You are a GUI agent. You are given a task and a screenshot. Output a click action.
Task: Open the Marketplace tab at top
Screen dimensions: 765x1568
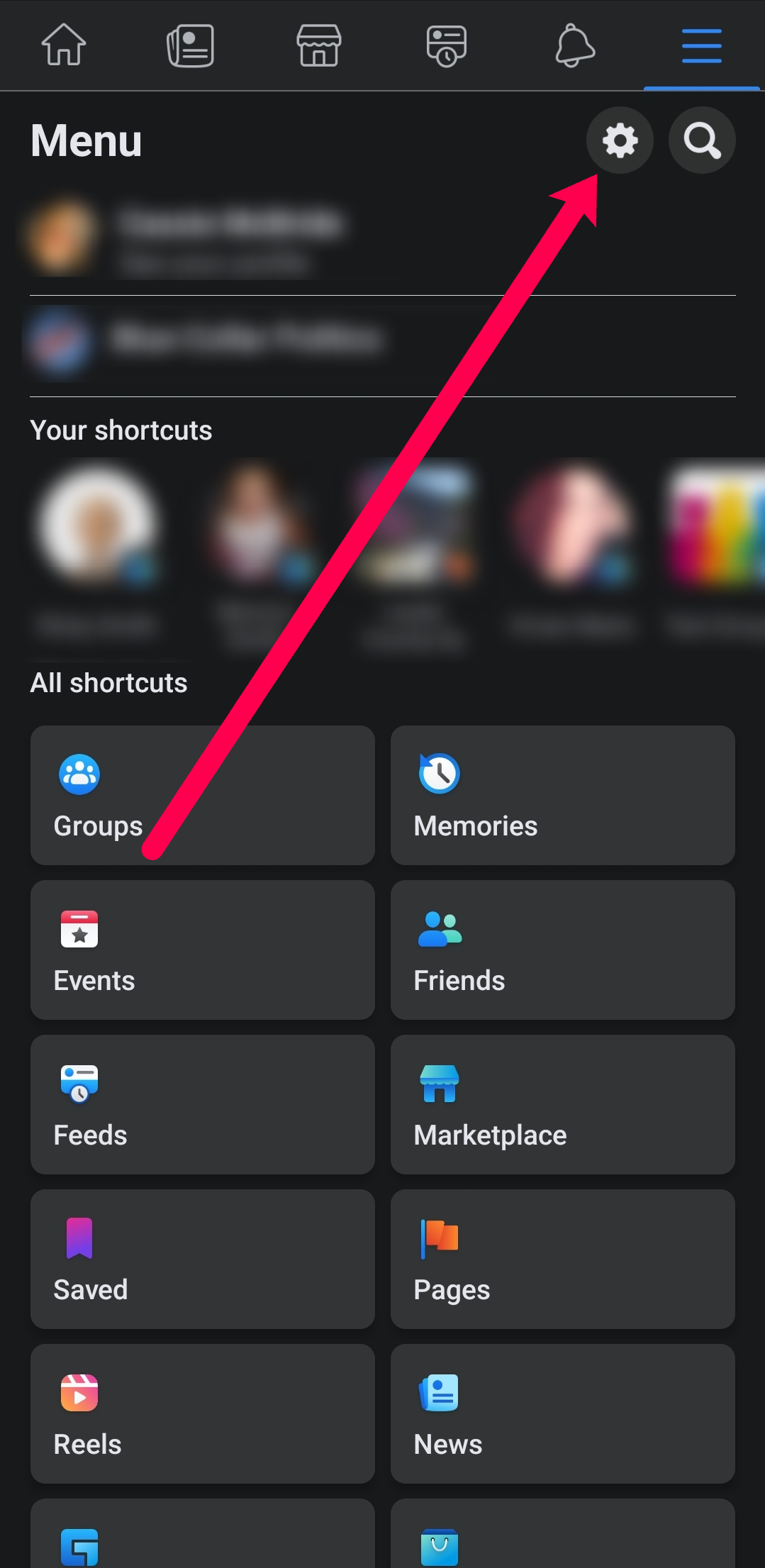click(319, 45)
